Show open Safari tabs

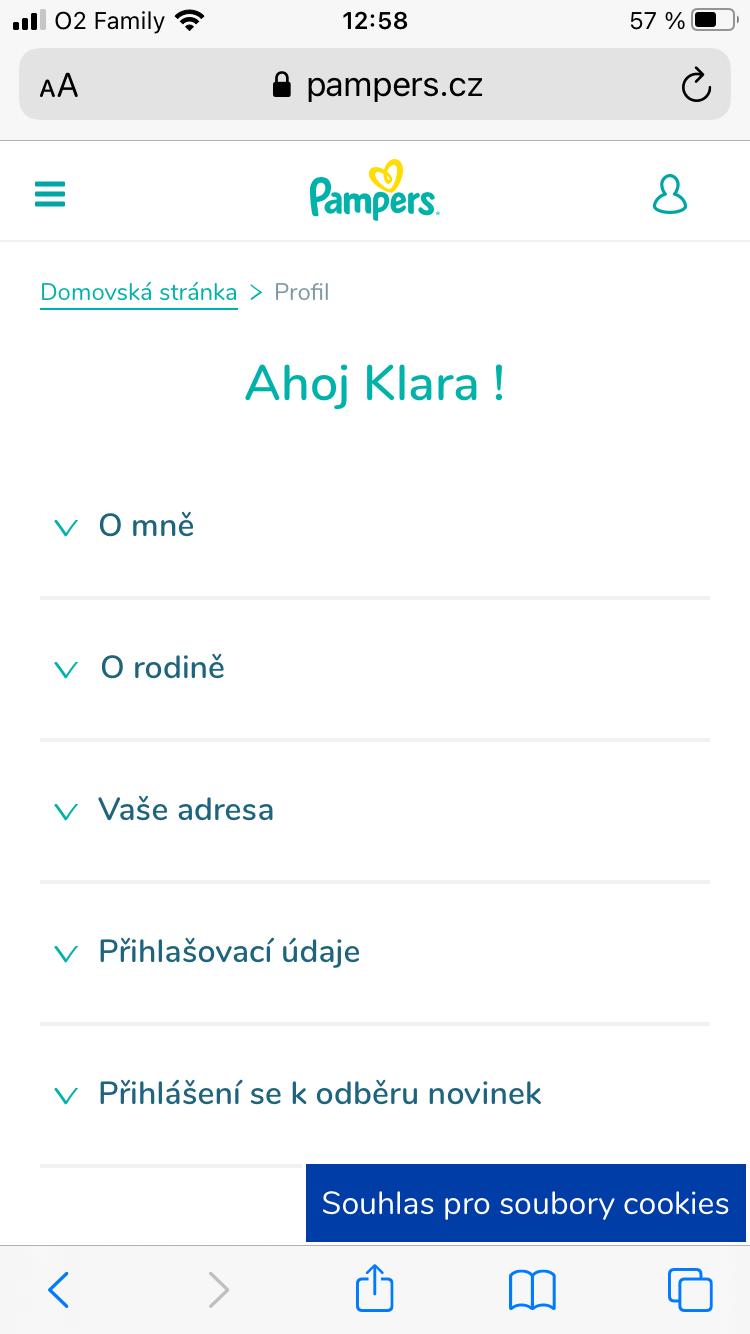(x=689, y=1290)
